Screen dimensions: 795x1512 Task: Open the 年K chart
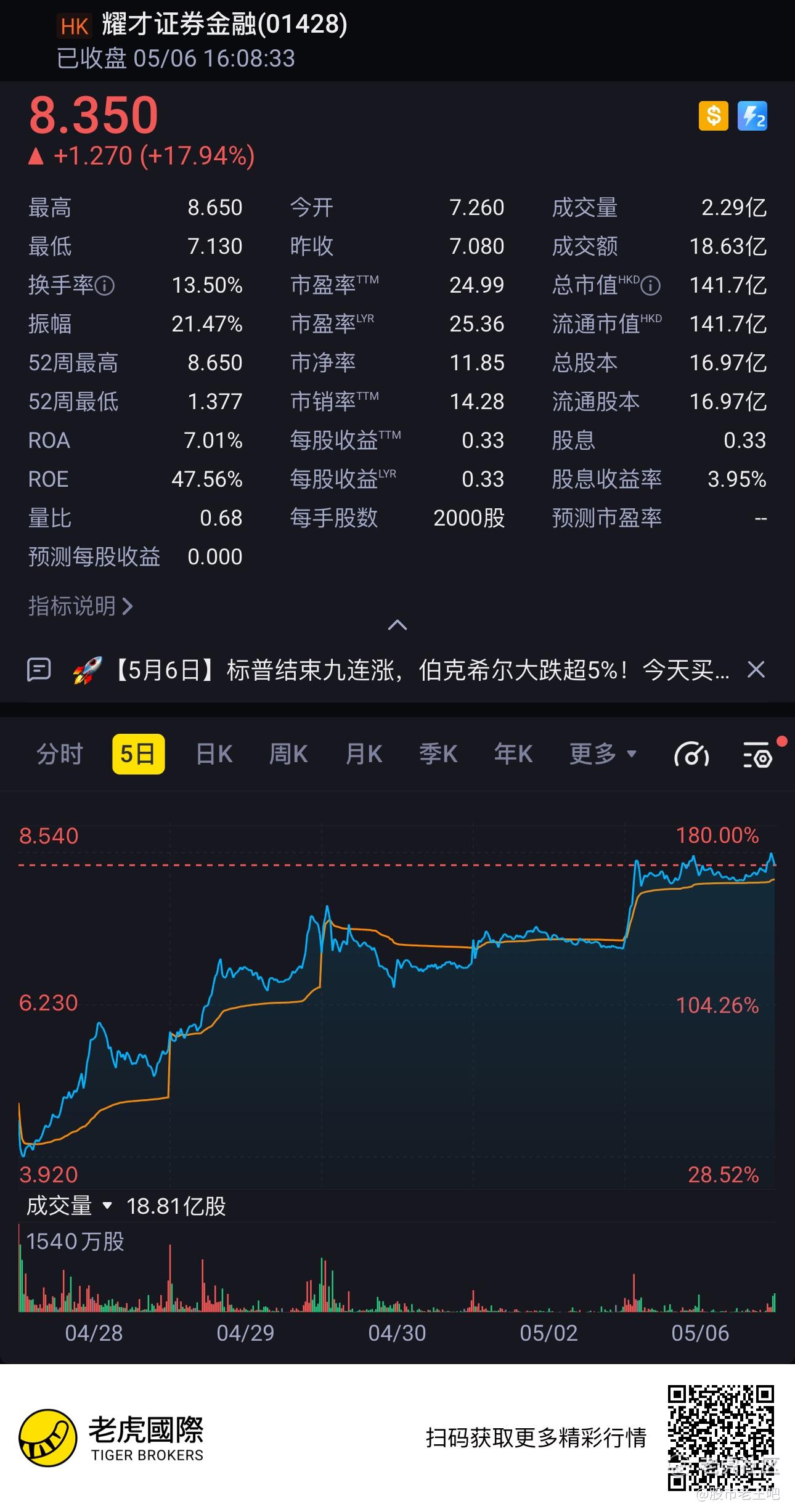click(x=513, y=754)
